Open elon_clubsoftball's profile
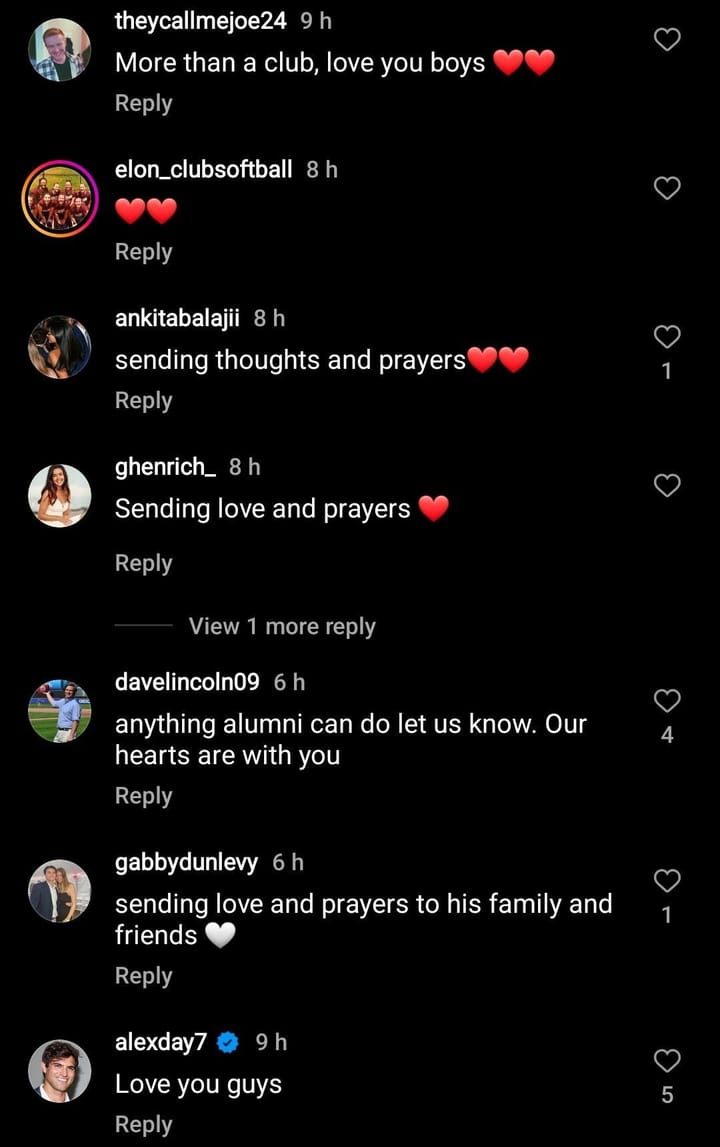This screenshot has height=1147, width=720. (x=203, y=169)
